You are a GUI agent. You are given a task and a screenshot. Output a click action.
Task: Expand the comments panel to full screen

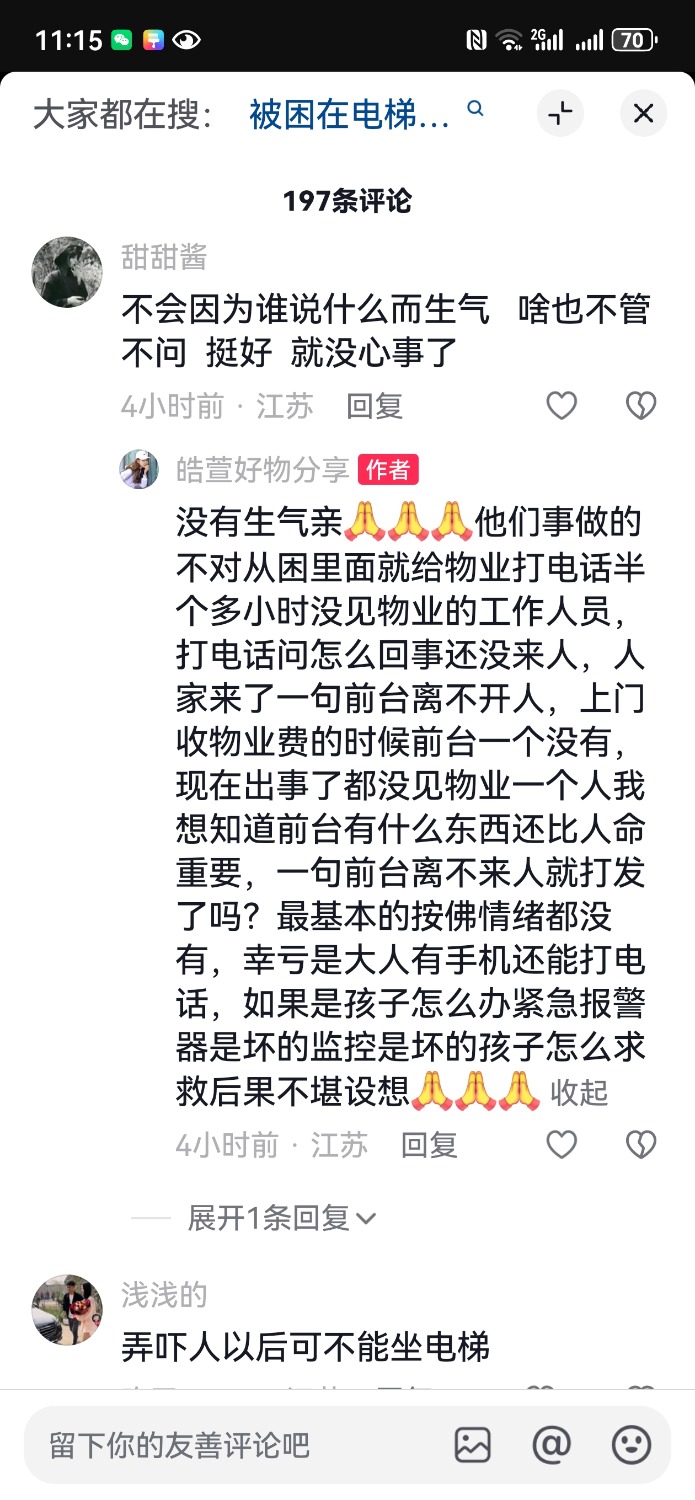(x=561, y=114)
